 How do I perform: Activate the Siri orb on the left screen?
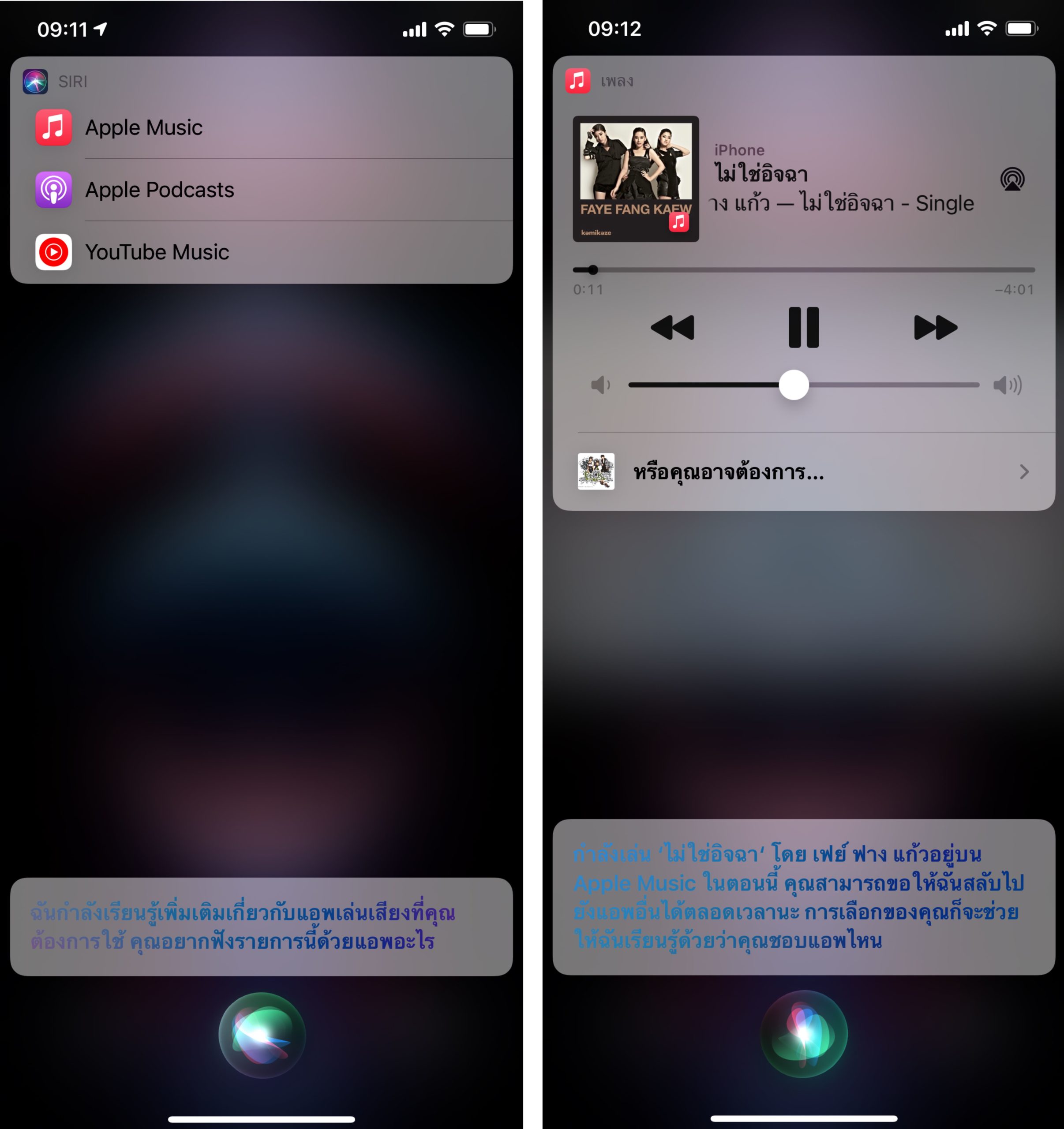pos(262,1035)
